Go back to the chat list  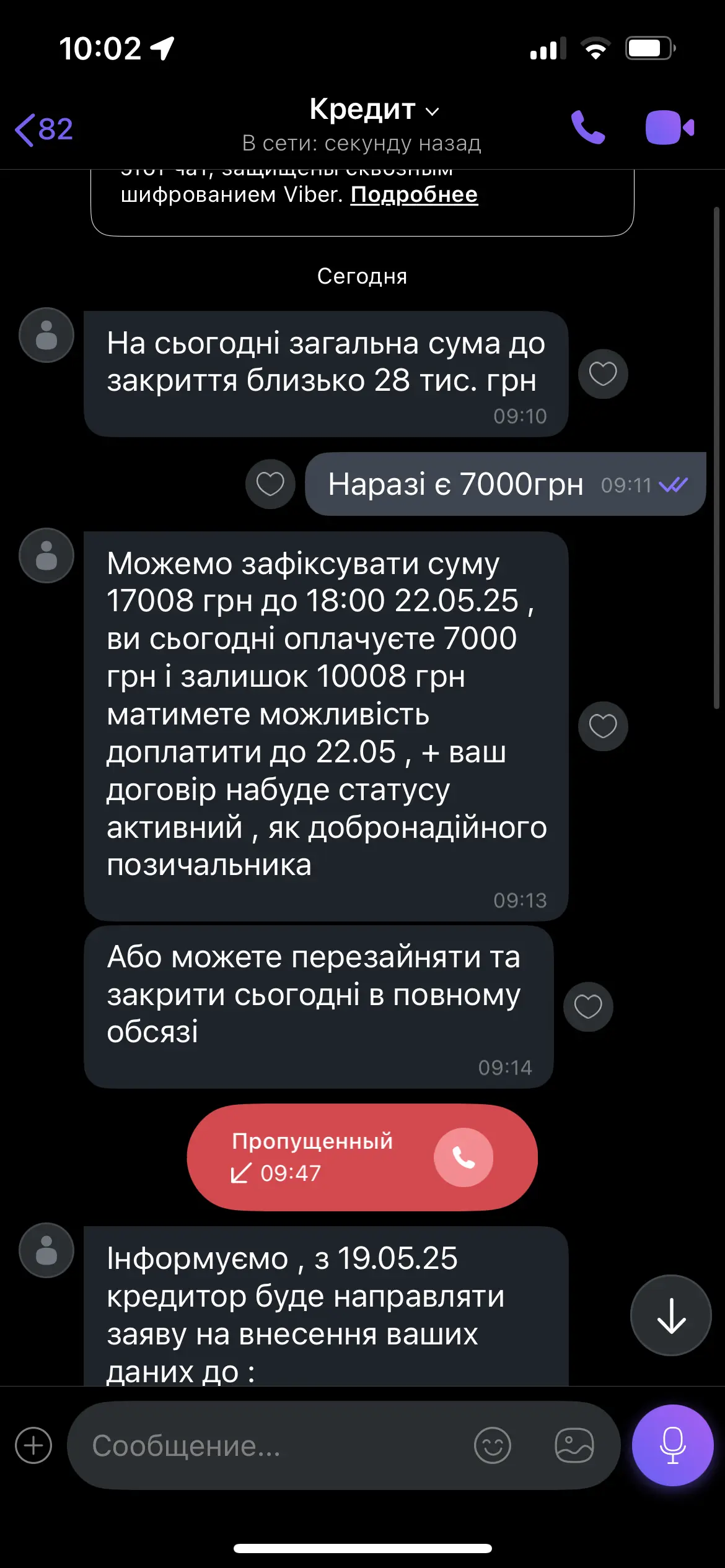tap(42, 129)
